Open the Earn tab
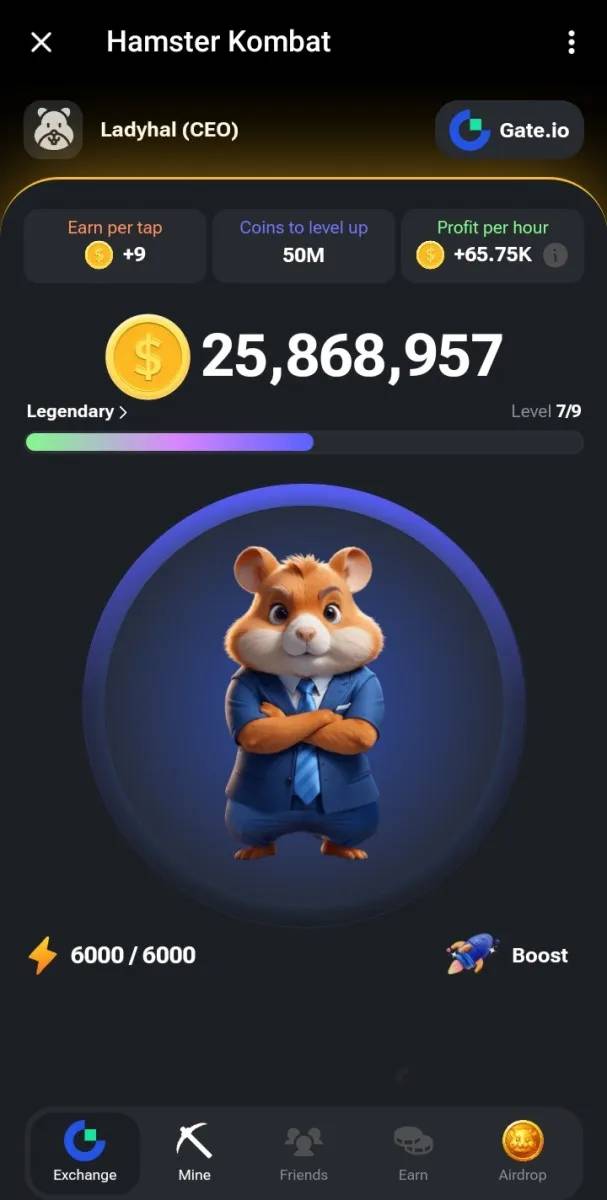Image resolution: width=607 pixels, height=1200 pixels. 413,1152
